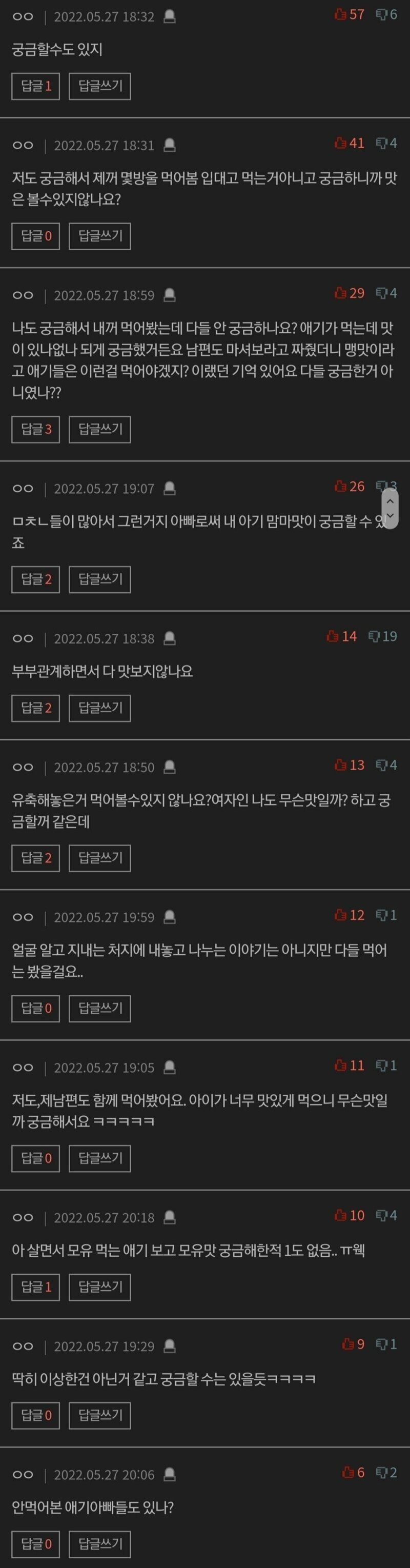Viewport: 410px width, 1568px height.
Task: Tap 답글쓰기 under the 19:05 comment
Action: (100, 1158)
